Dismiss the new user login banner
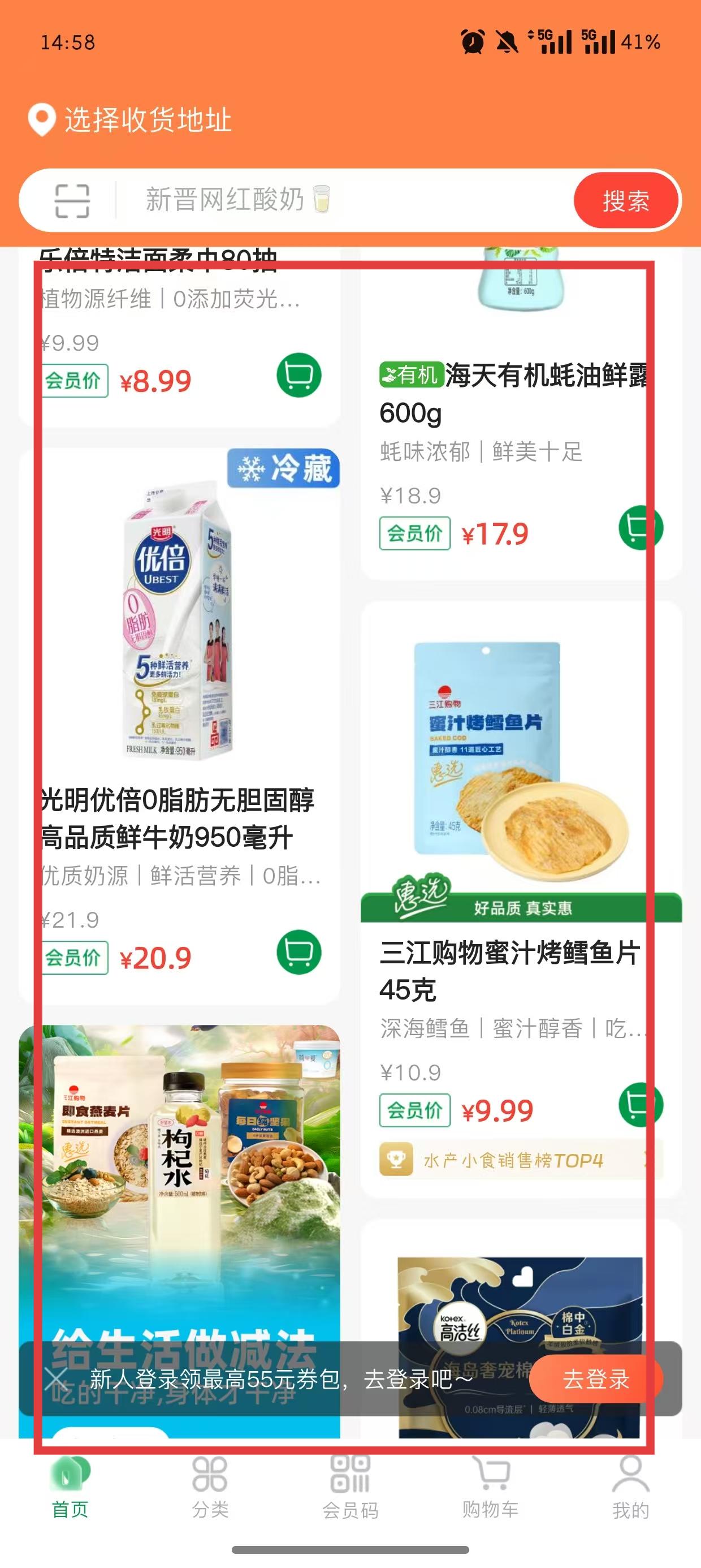Screen dimensions: 701x1568 [57, 1379]
